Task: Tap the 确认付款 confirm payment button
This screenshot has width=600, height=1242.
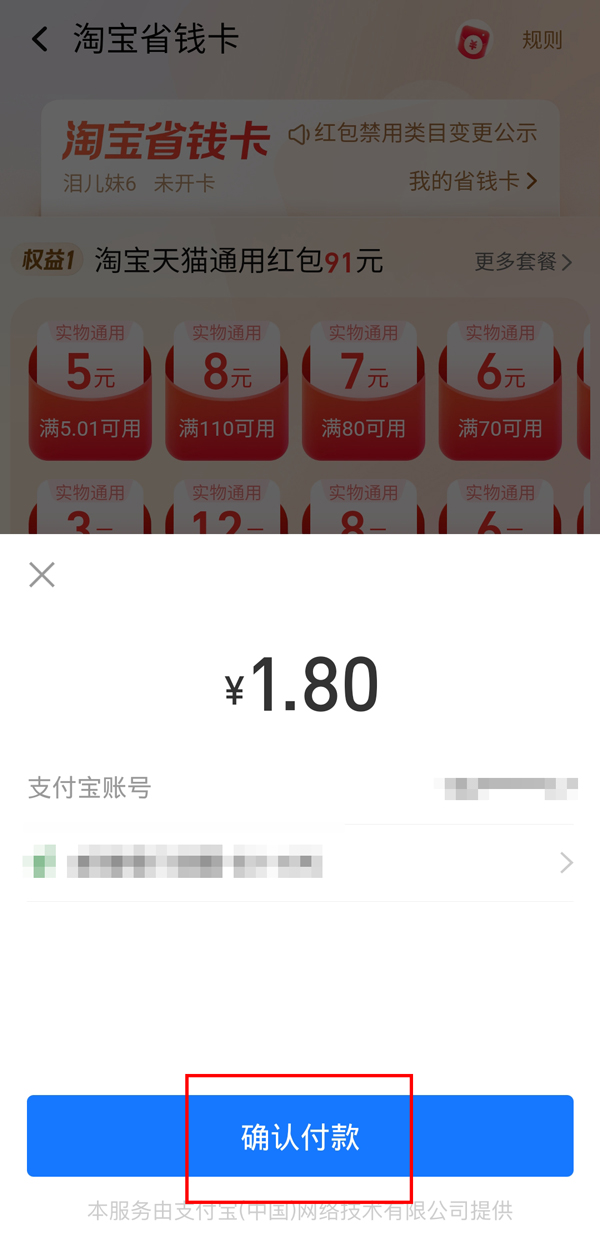Action: tap(300, 1136)
